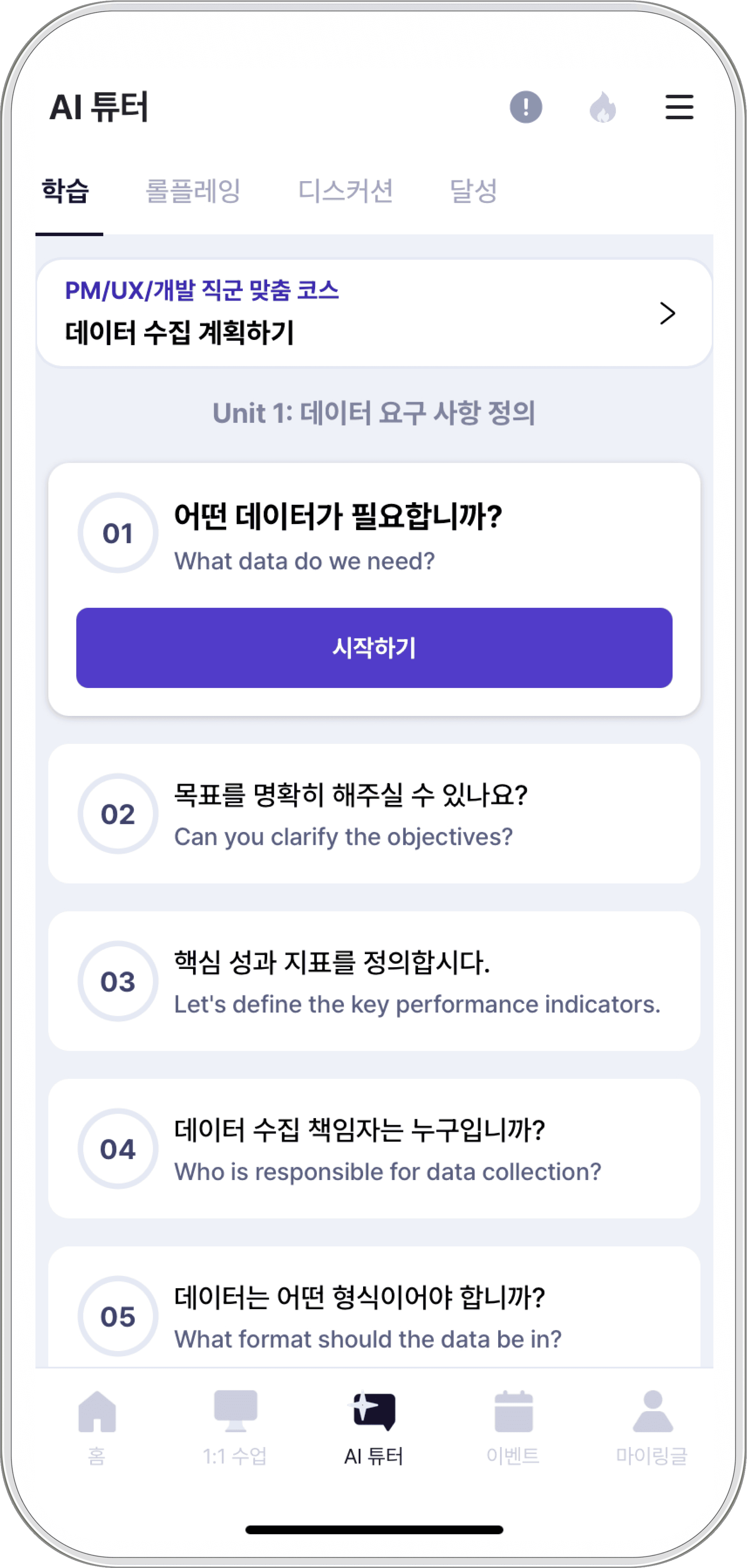The height and width of the screenshot is (1568, 747).
Task: Open the exclamation alert icon
Action: [526, 107]
